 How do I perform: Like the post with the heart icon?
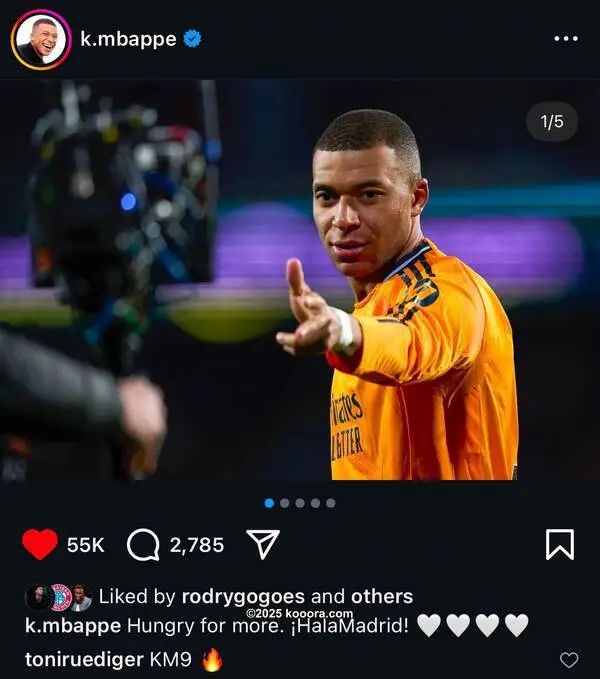pyautogui.click(x=40, y=544)
